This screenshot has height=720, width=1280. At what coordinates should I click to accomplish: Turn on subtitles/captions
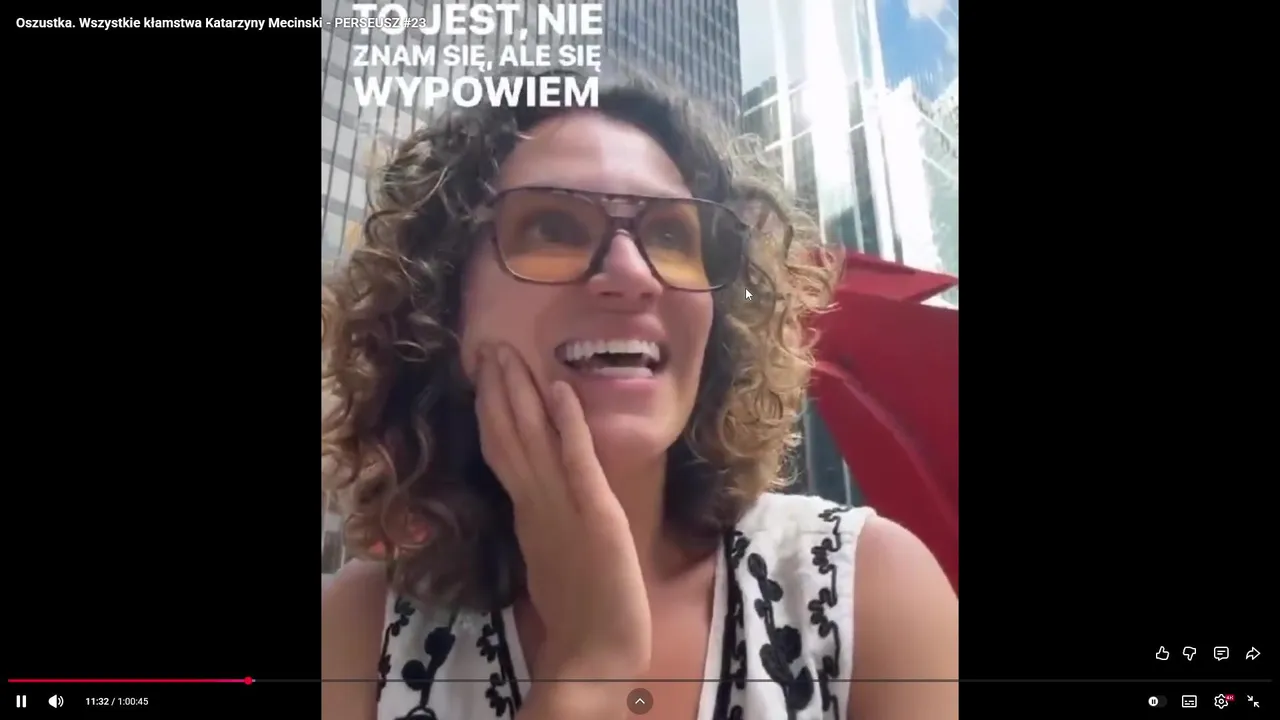[x=1189, y=701]
